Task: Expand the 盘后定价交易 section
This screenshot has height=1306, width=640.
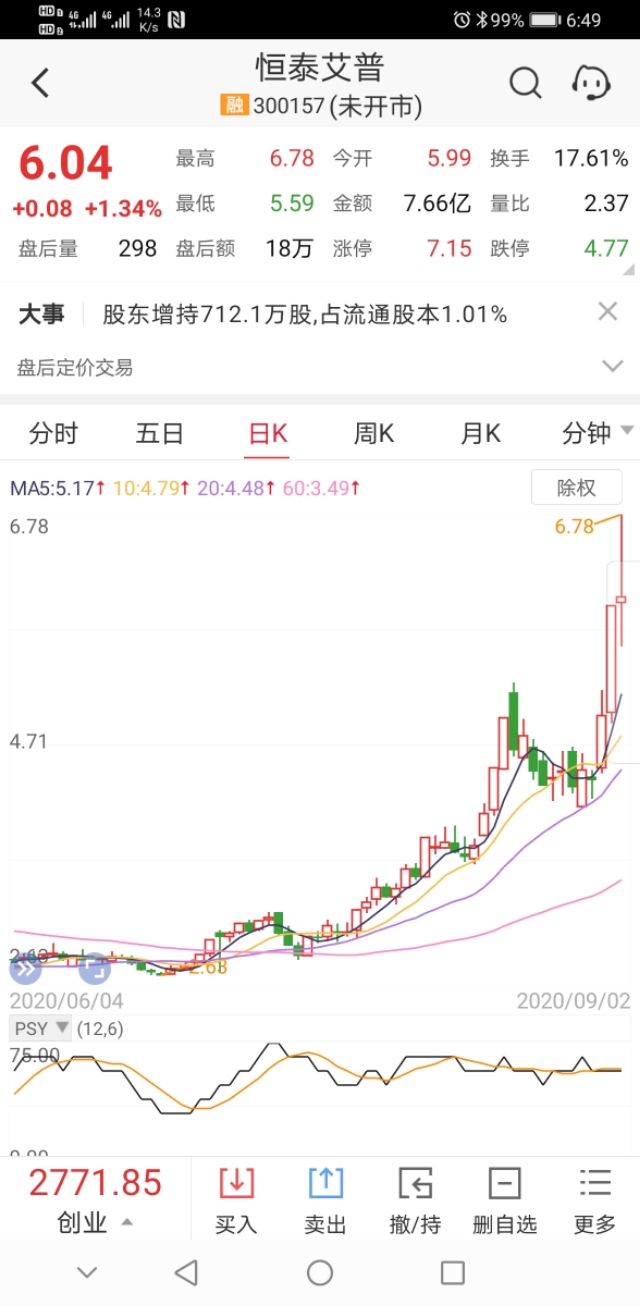Action: 613,367
